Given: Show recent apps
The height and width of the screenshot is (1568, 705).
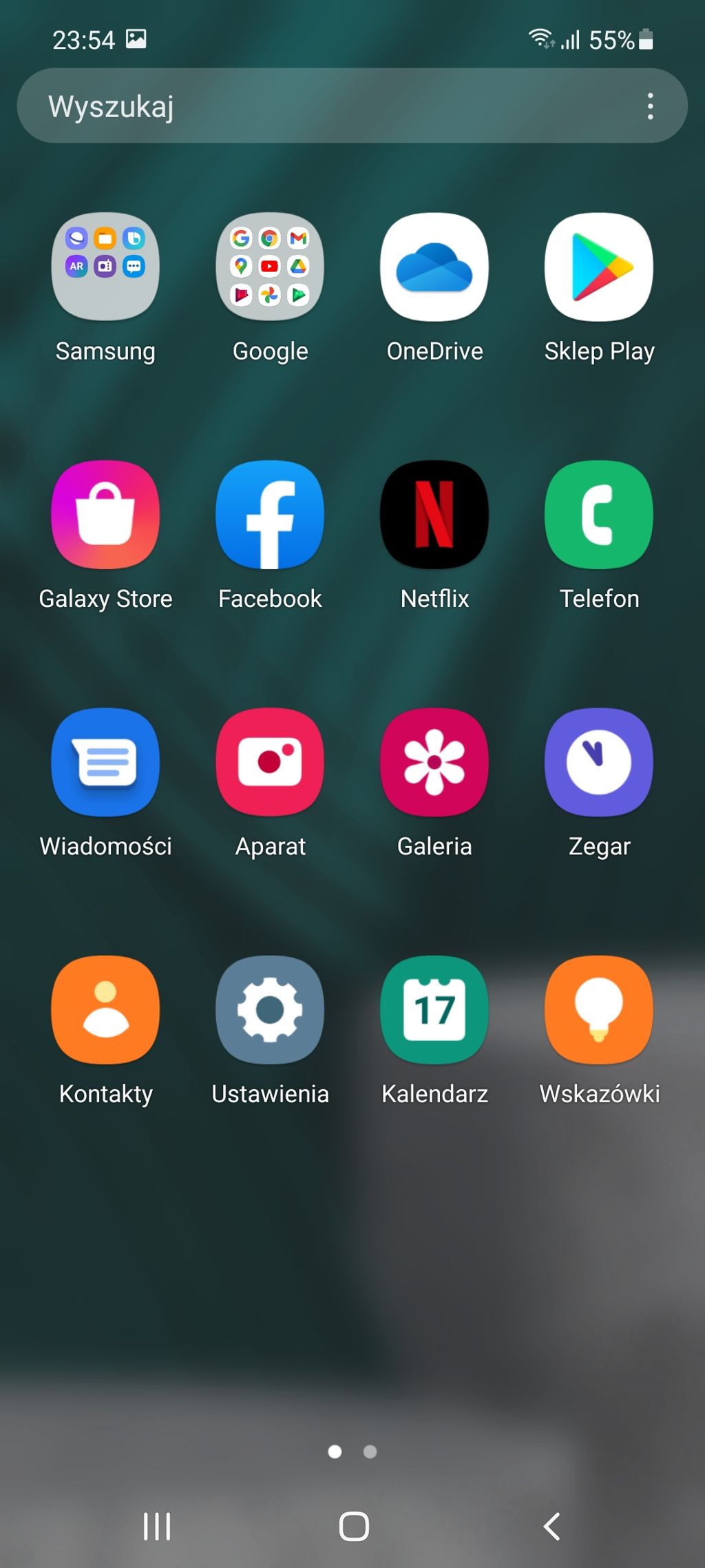Looking at the screenshot, I should pos(157,1526).
